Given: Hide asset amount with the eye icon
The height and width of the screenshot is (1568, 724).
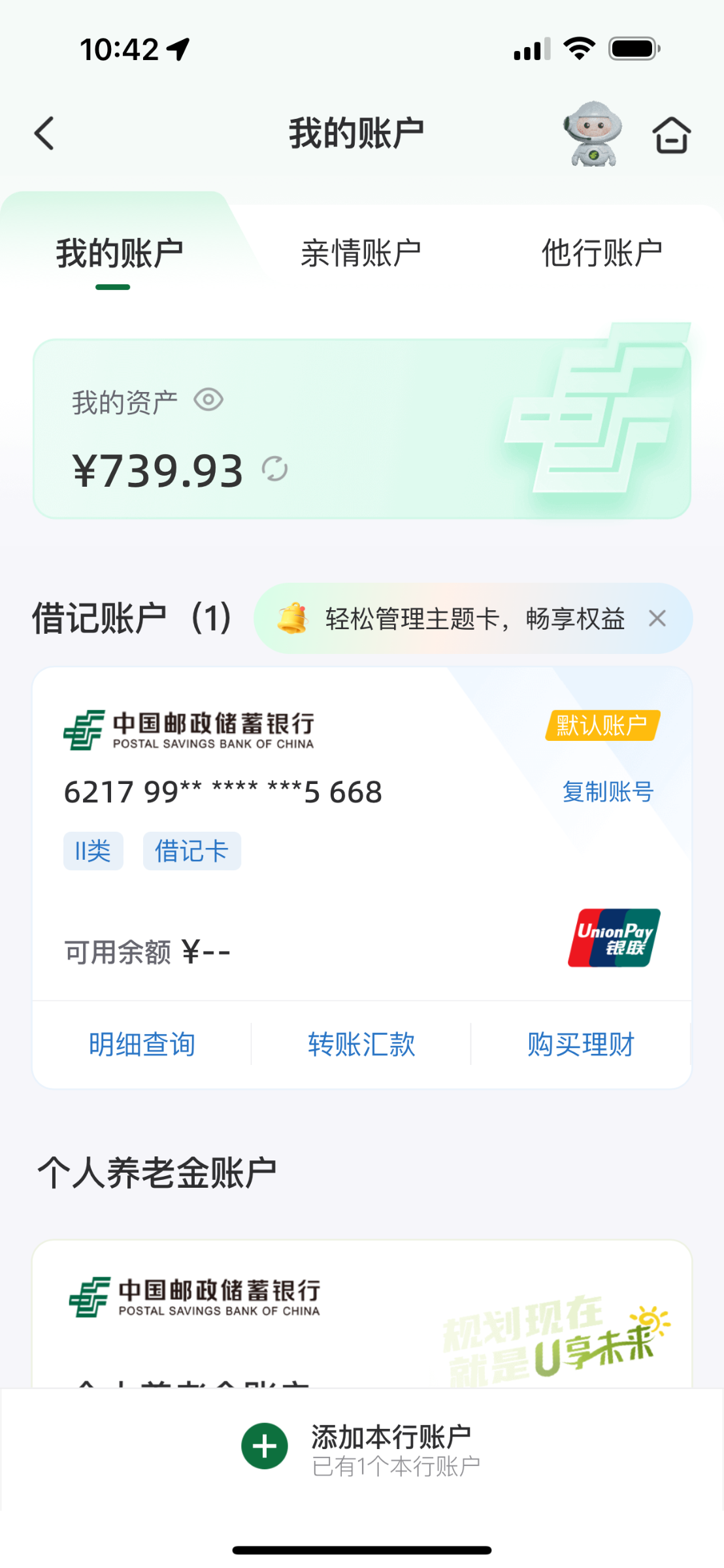Looking at the screenshot, I should click(208, 400).
